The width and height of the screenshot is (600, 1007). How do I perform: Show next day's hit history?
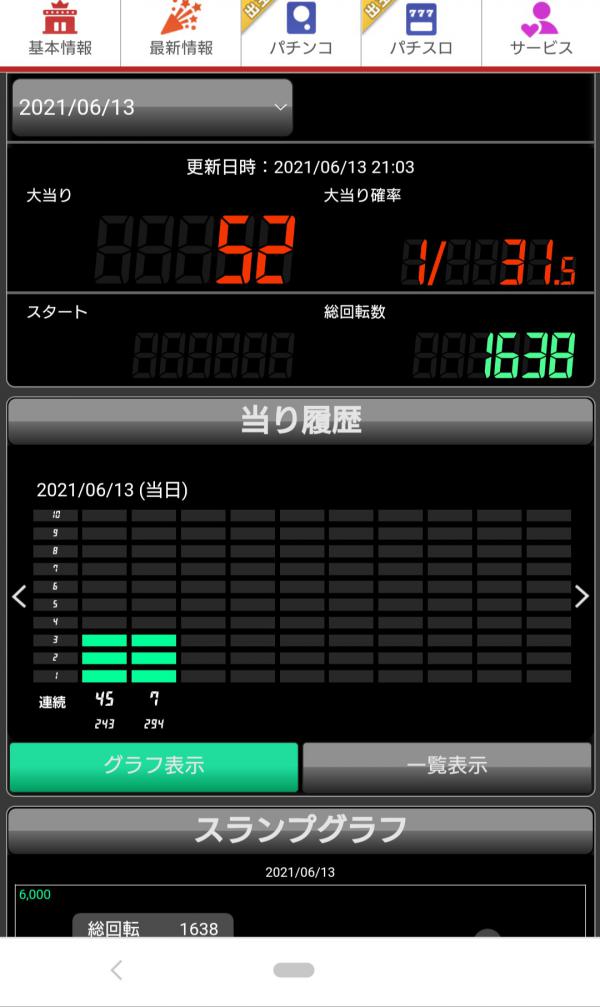pyautogui.click(x=582, y=596)
